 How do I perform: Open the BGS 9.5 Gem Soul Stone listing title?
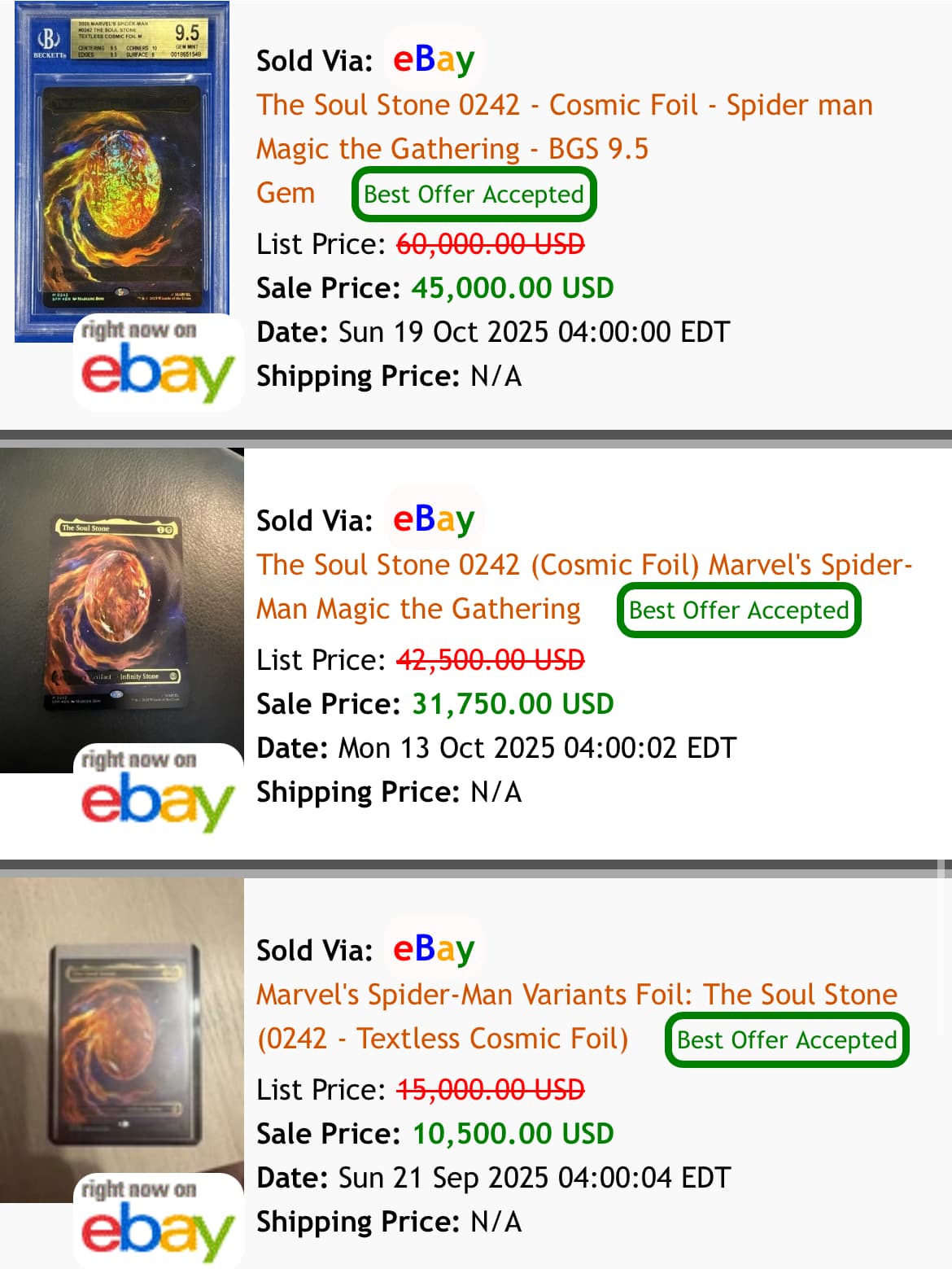tap(564, 106)
